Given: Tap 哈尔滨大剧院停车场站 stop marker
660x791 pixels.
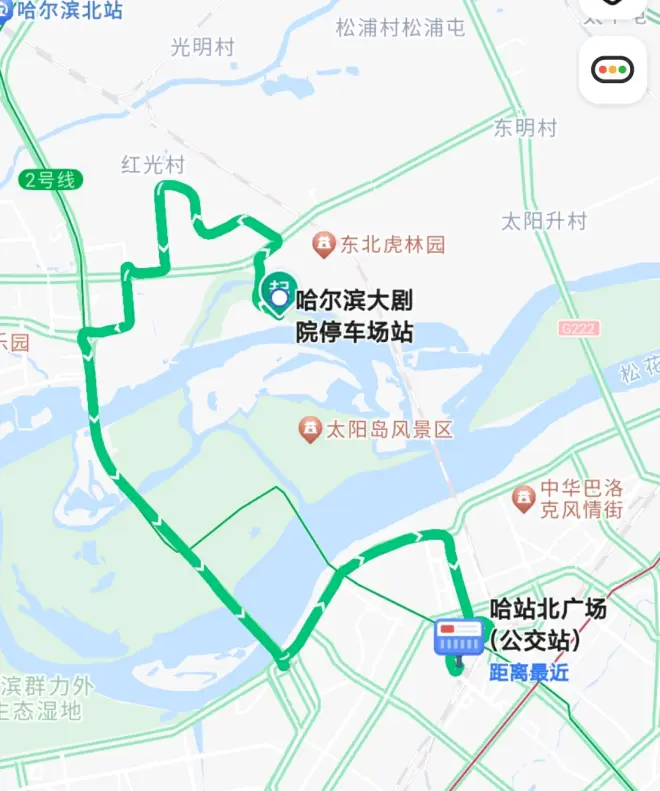Looking at the screenshot, I should coord(277,294).
